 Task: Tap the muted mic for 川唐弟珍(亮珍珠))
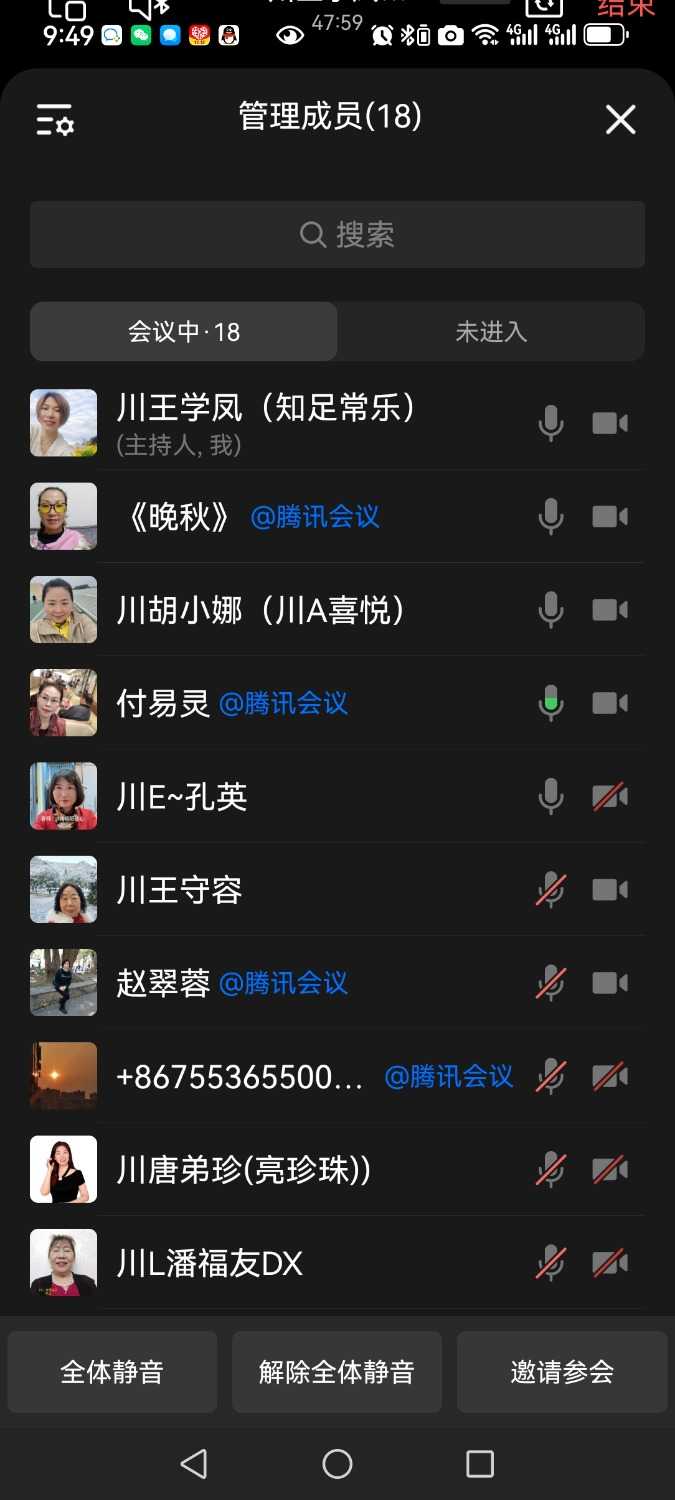551,1170
